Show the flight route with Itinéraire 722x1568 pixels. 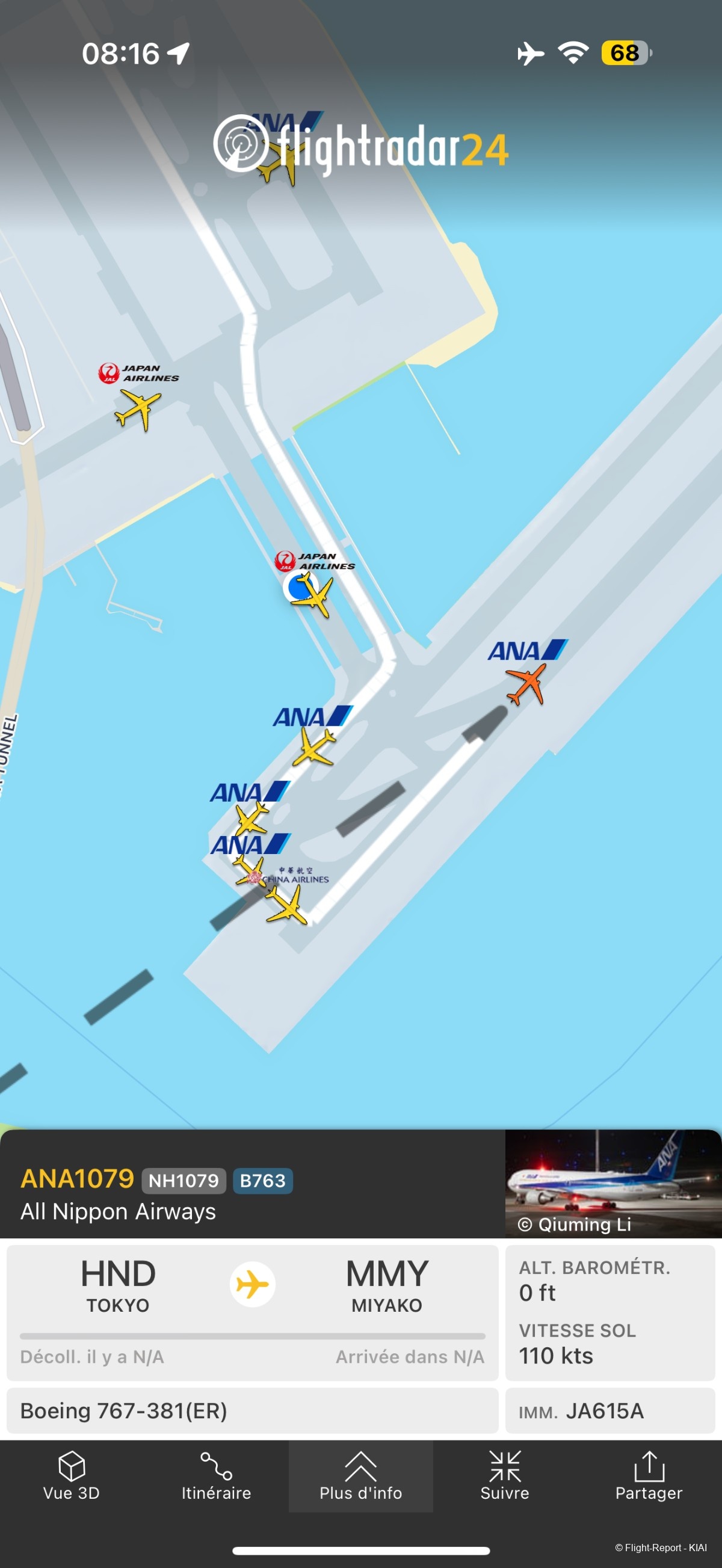pyautogui.click(x=216, y=1475)
